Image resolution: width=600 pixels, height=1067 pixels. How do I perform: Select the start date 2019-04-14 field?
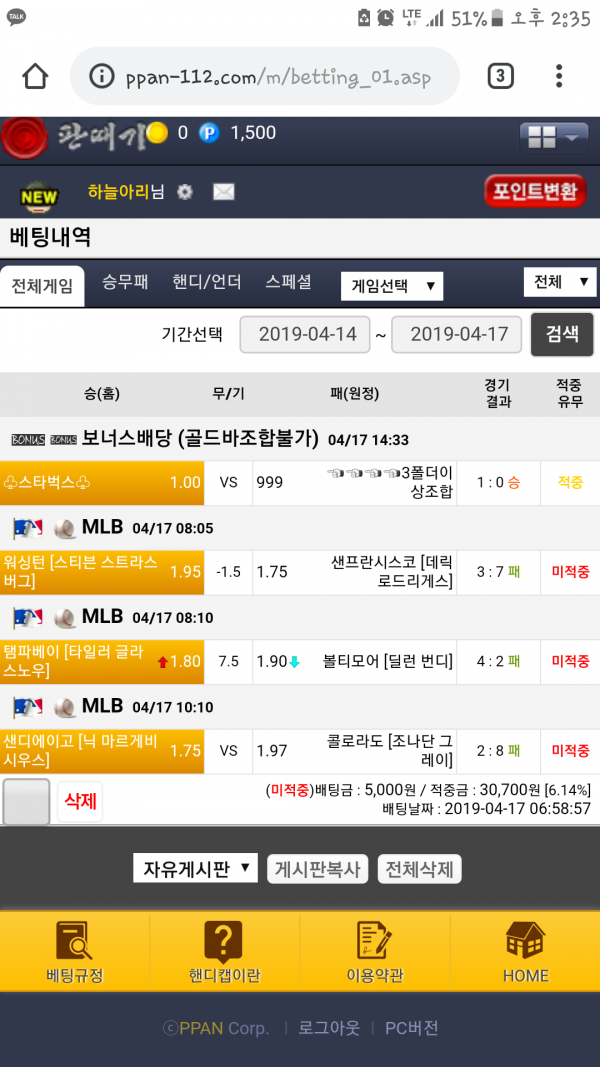[x=305, y=334]
